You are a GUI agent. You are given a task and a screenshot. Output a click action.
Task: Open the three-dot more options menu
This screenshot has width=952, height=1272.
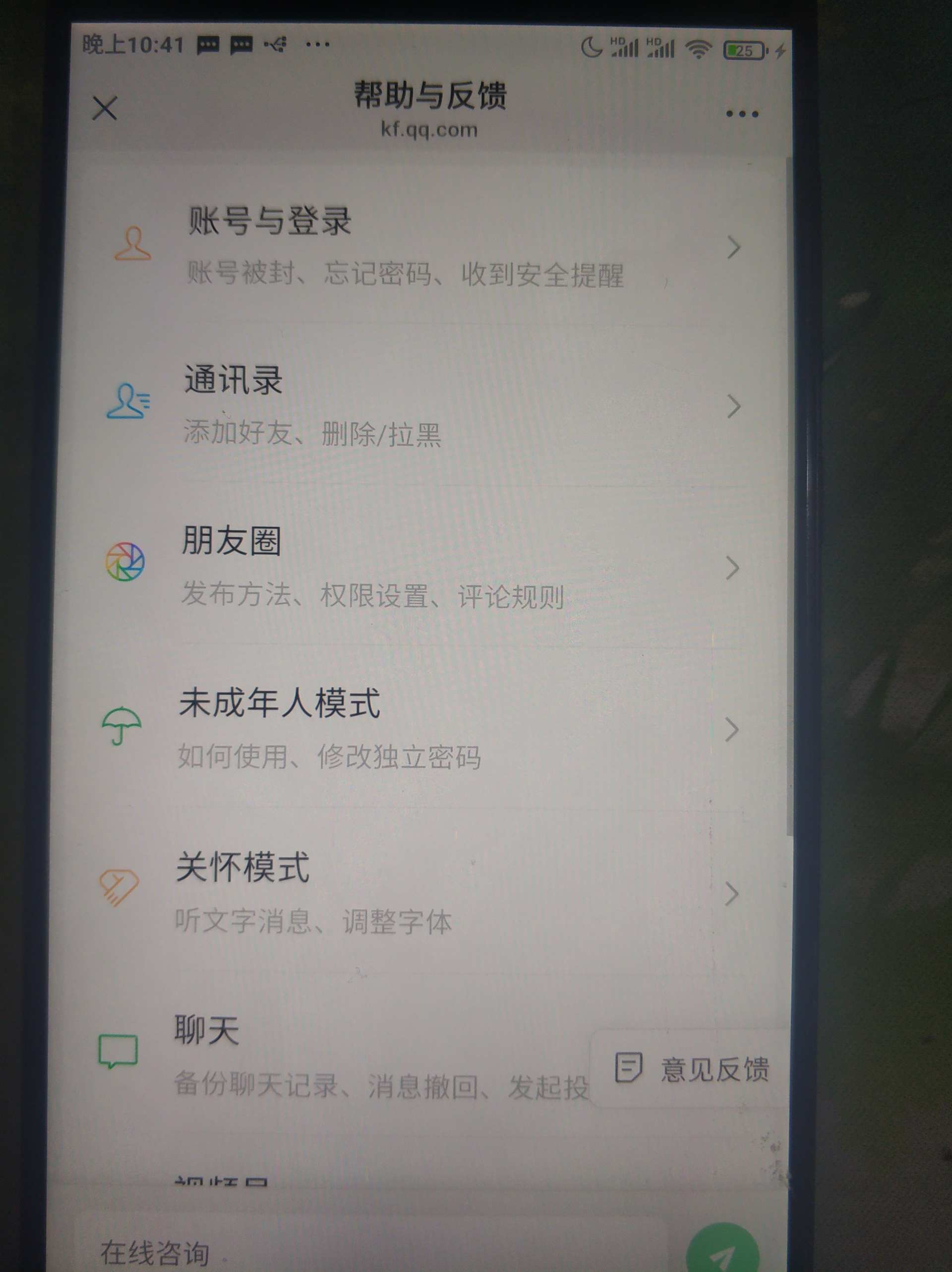(739, 114)
